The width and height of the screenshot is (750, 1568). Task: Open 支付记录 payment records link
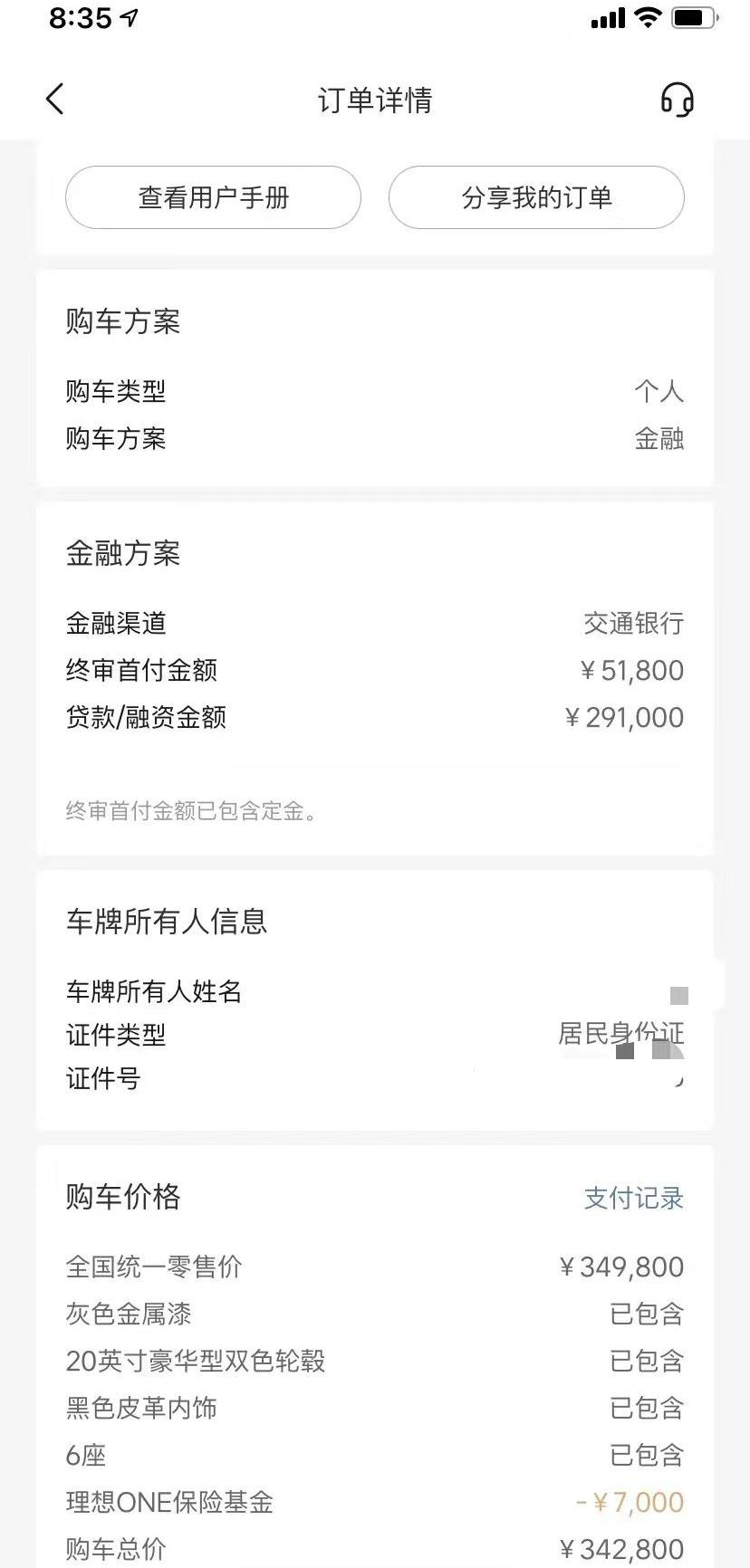(634, 1198)
